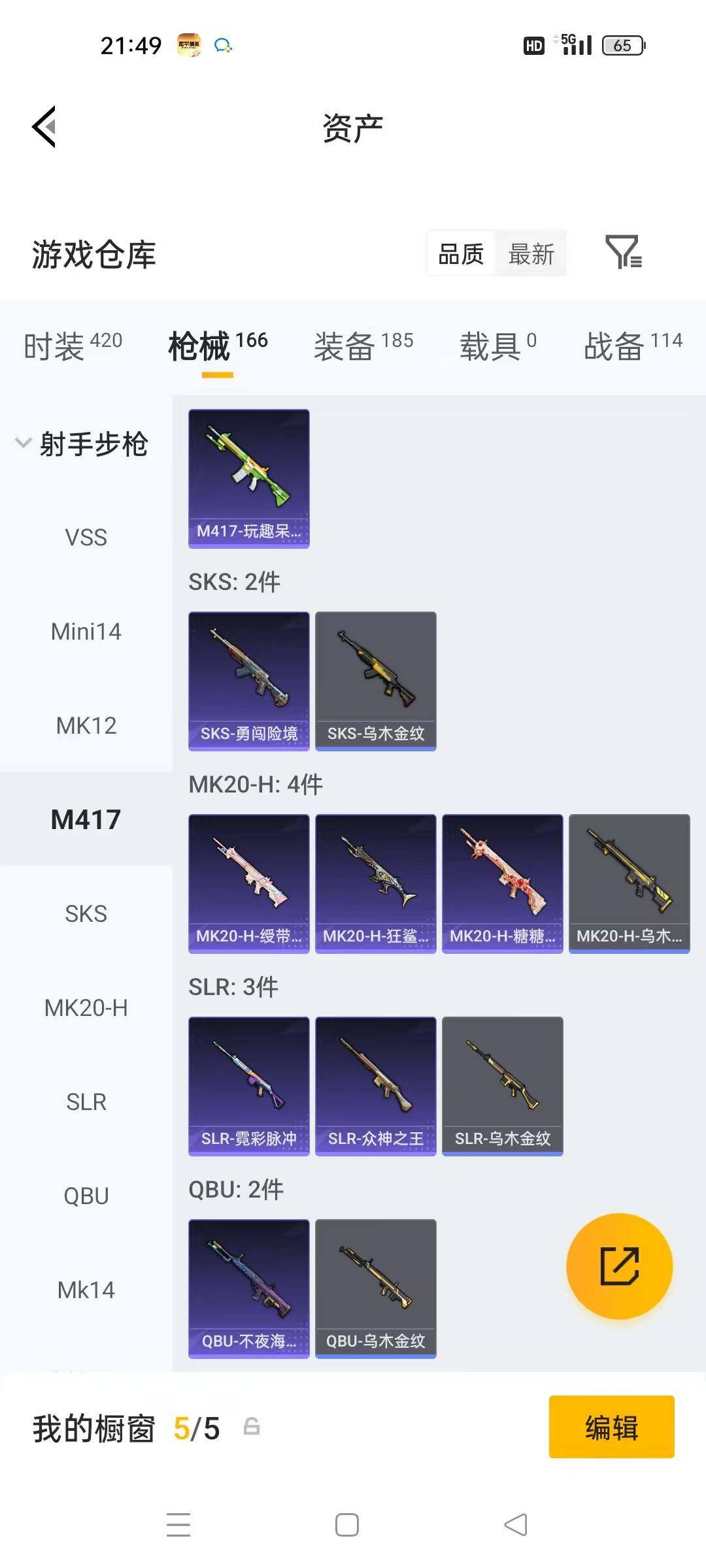Open the SLR-众神之王 skin tile
The height and width of the screenshot is (1568, 706).
(x=375, y=1086)
